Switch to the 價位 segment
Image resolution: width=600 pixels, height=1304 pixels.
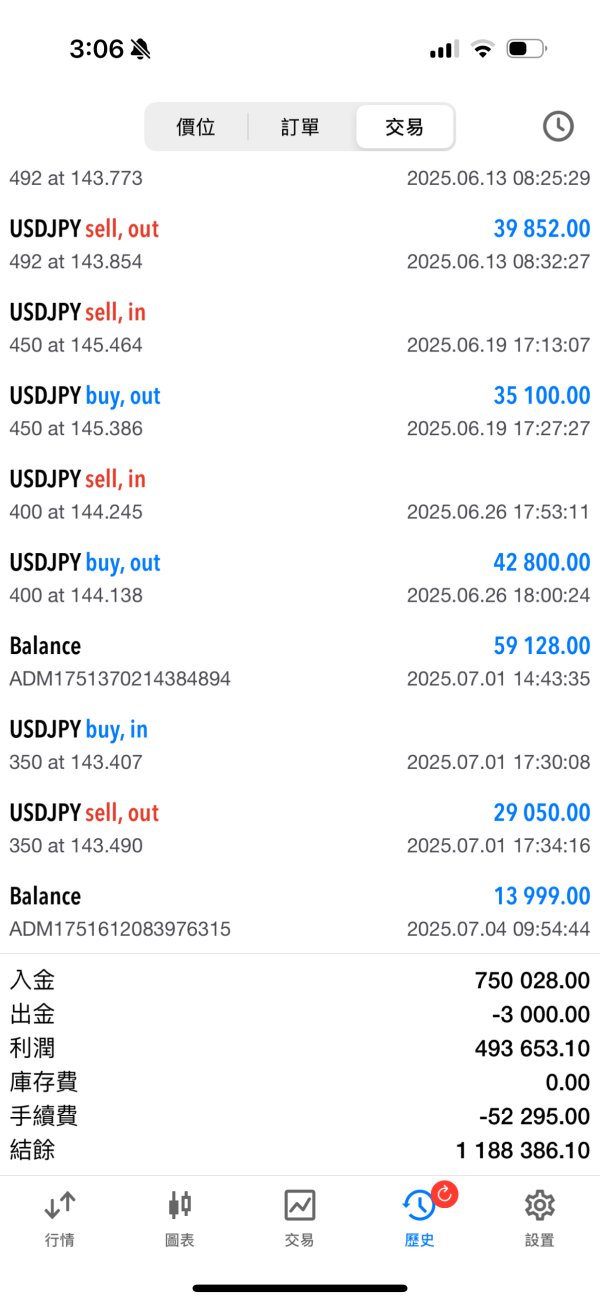(x=196, y=127)
